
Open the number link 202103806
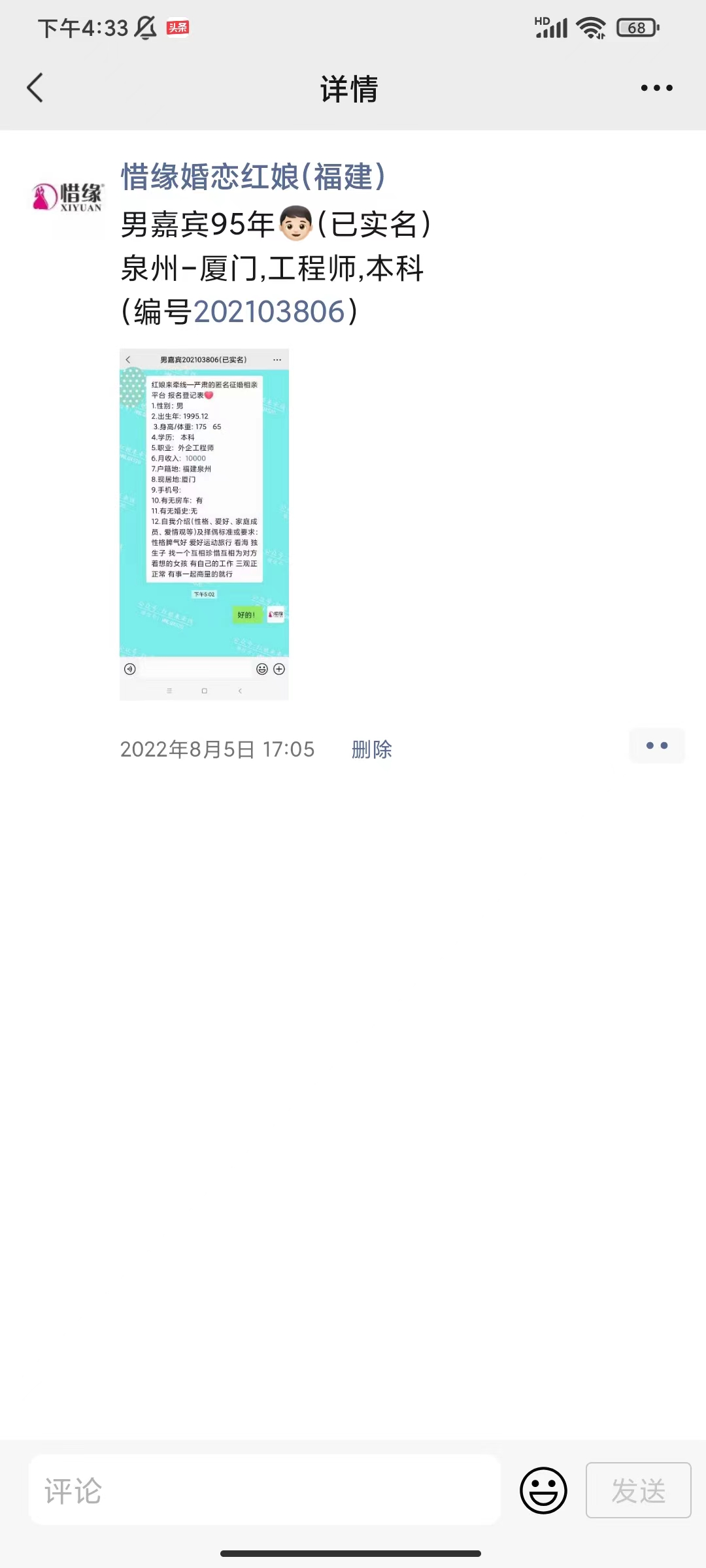[269, 312]
